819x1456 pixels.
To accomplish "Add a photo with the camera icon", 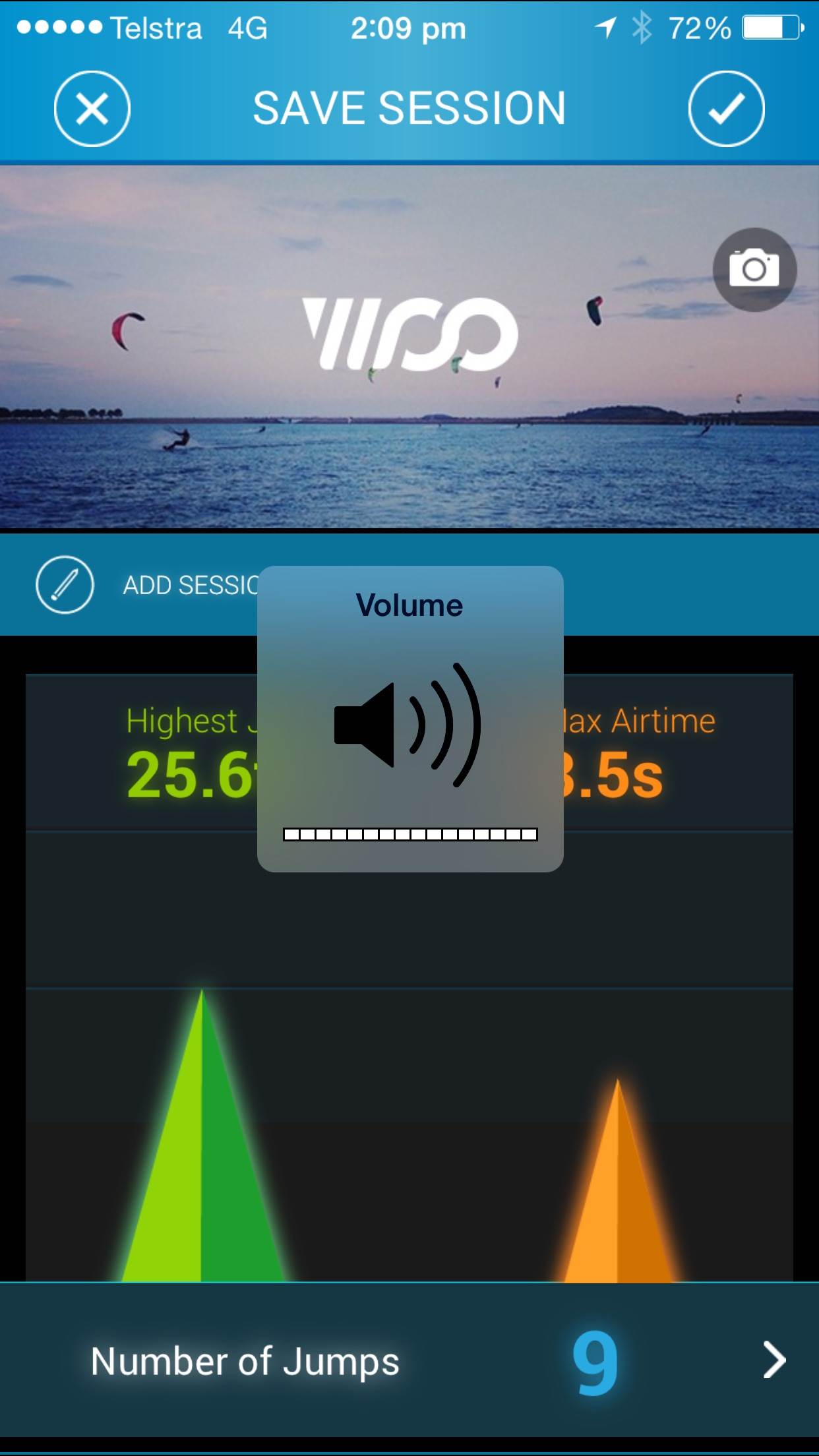I will point(754,269).
